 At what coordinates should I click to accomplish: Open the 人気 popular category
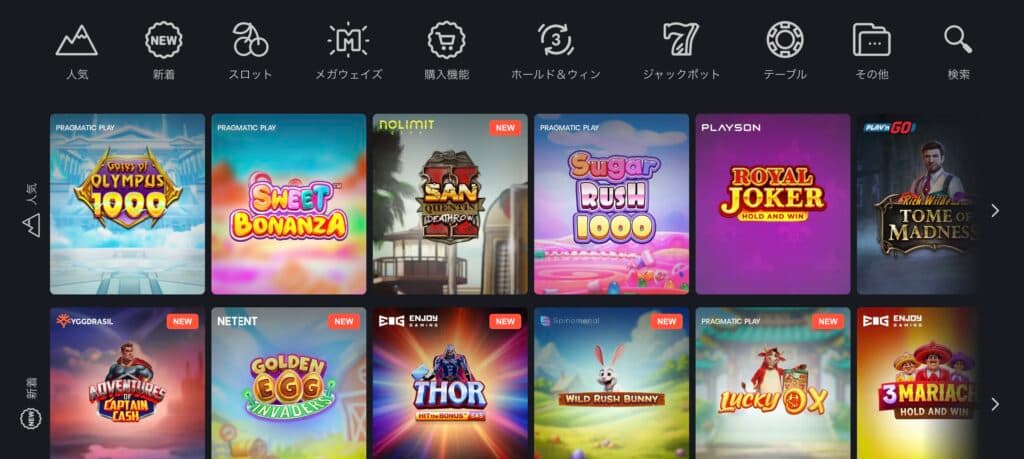76,50
